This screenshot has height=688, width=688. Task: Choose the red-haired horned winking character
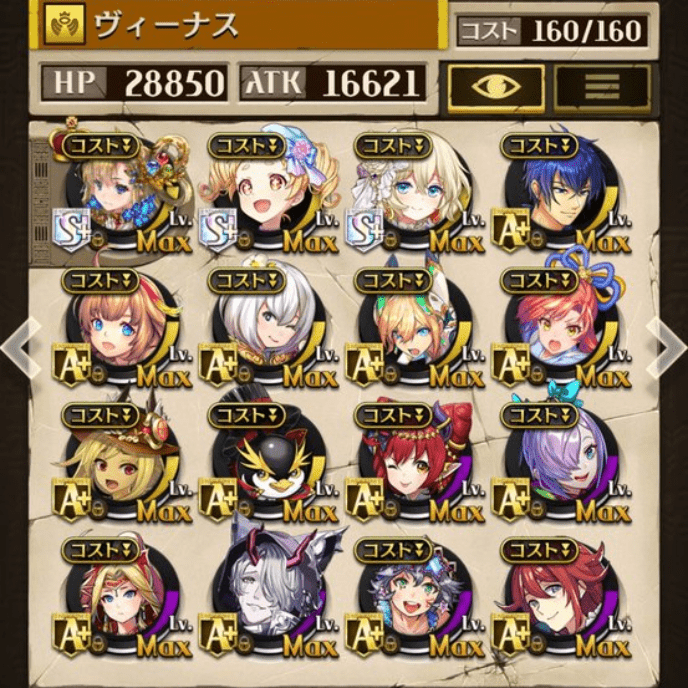pyautogui.click(x=408, y=465)
